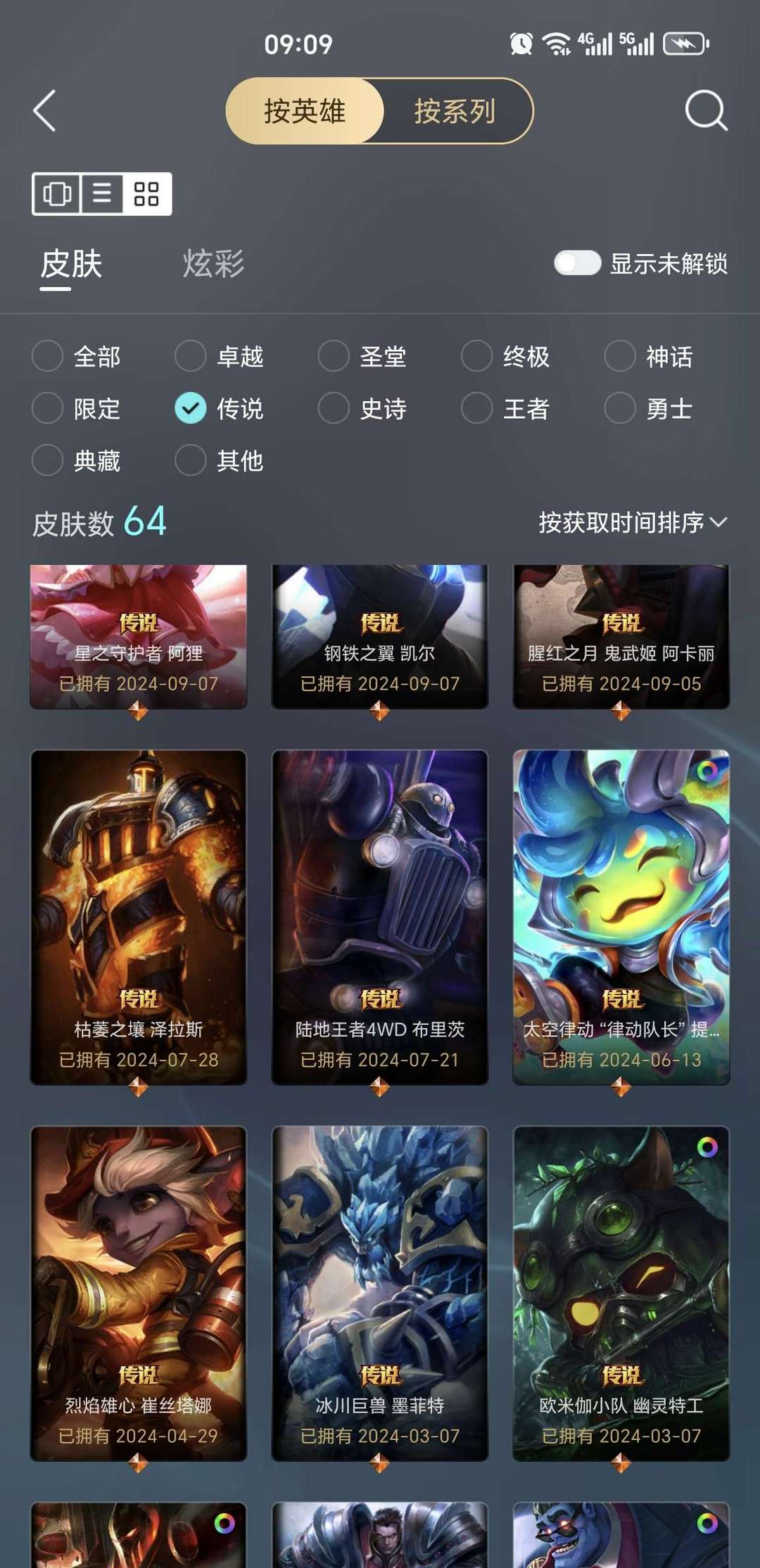Viewport: 760px width, 1568px height.
Task: Switch to grid view layout
Action: pyautogui.click(x=146, y=194)
